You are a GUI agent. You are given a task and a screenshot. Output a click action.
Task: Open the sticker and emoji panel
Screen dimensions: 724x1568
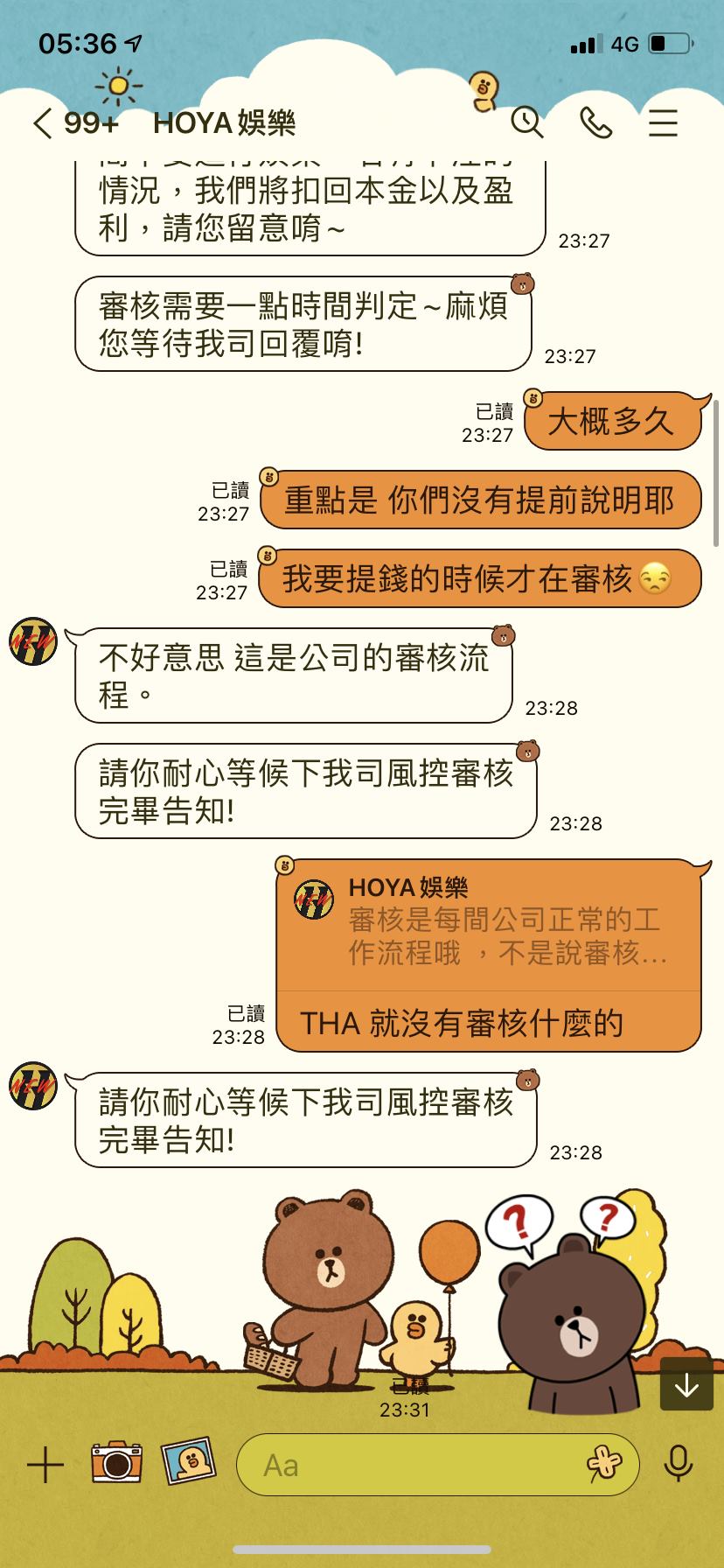coord(605,1465)
